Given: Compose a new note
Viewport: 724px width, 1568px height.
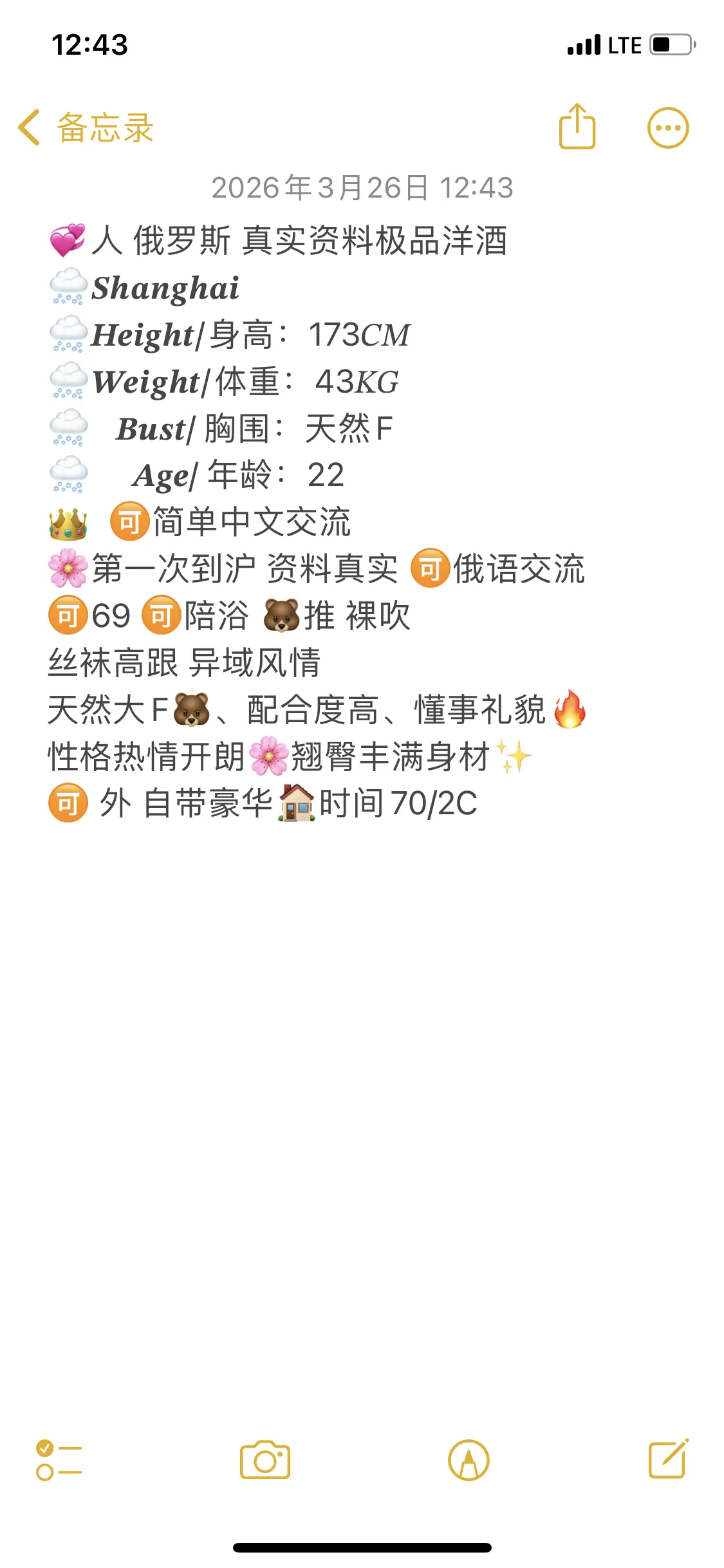Looking at the screenshot, I should (x=668, y=1459).
